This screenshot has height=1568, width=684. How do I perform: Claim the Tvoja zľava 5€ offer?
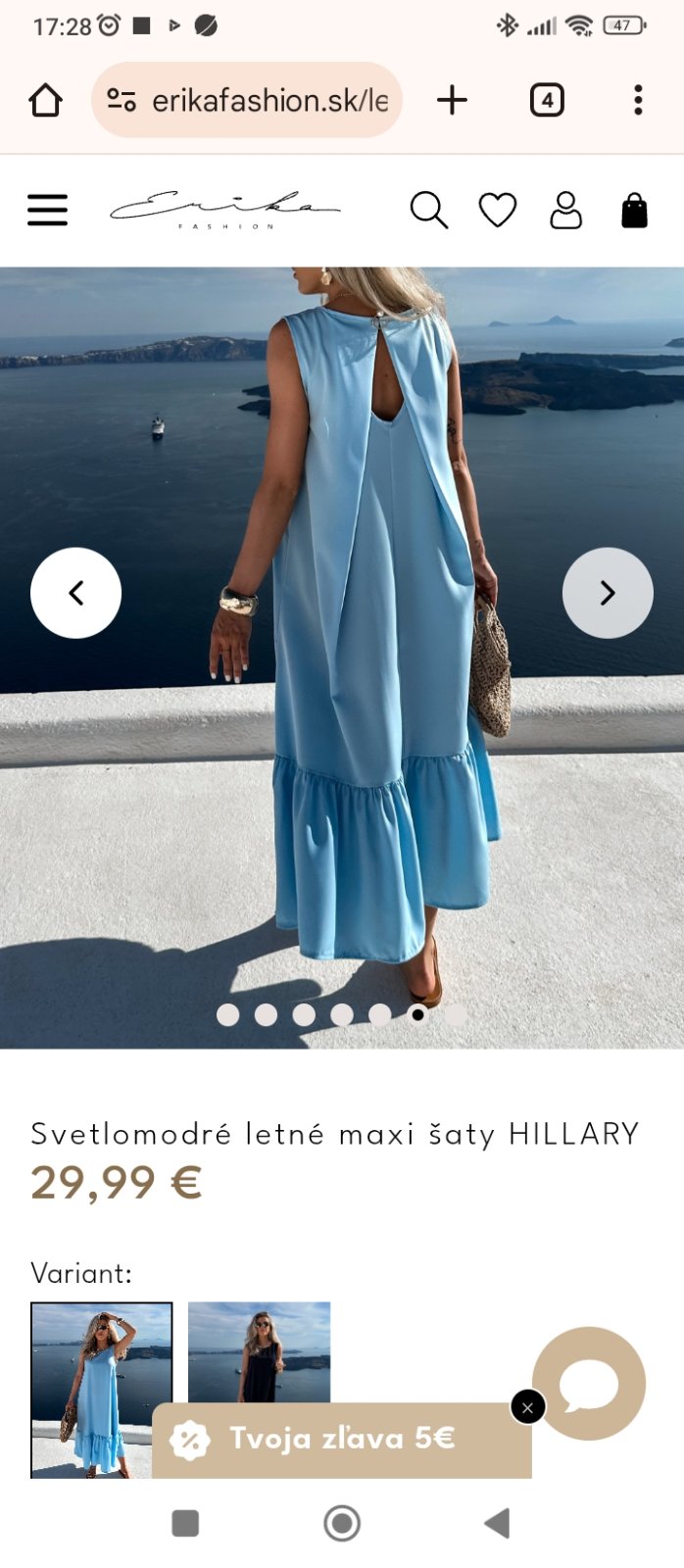341,1439
